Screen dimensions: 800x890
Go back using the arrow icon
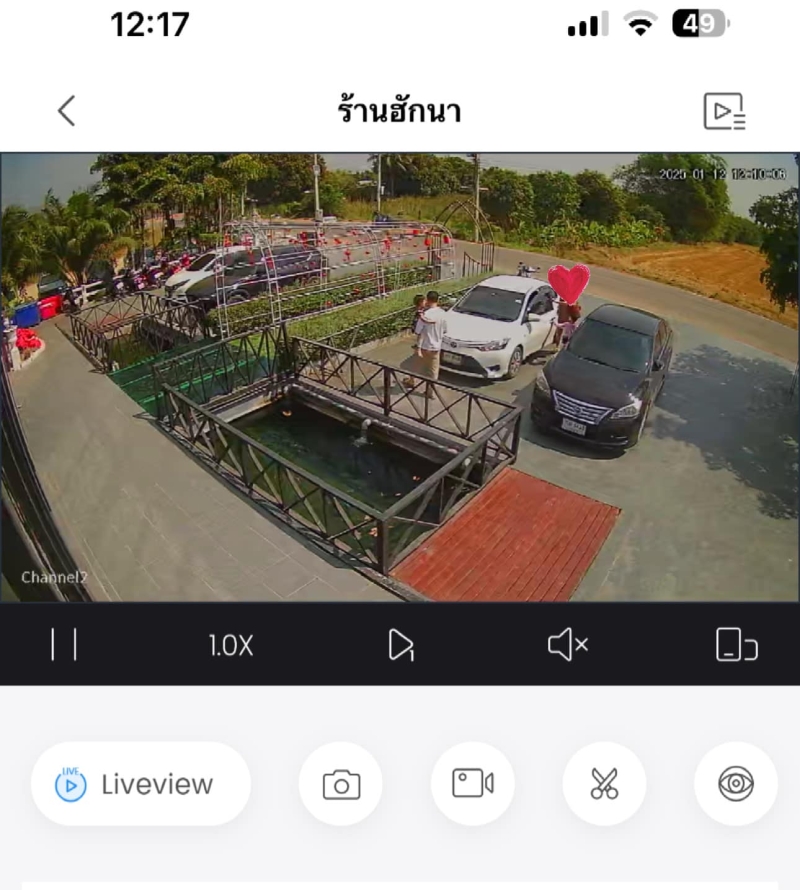pos(66,111)
